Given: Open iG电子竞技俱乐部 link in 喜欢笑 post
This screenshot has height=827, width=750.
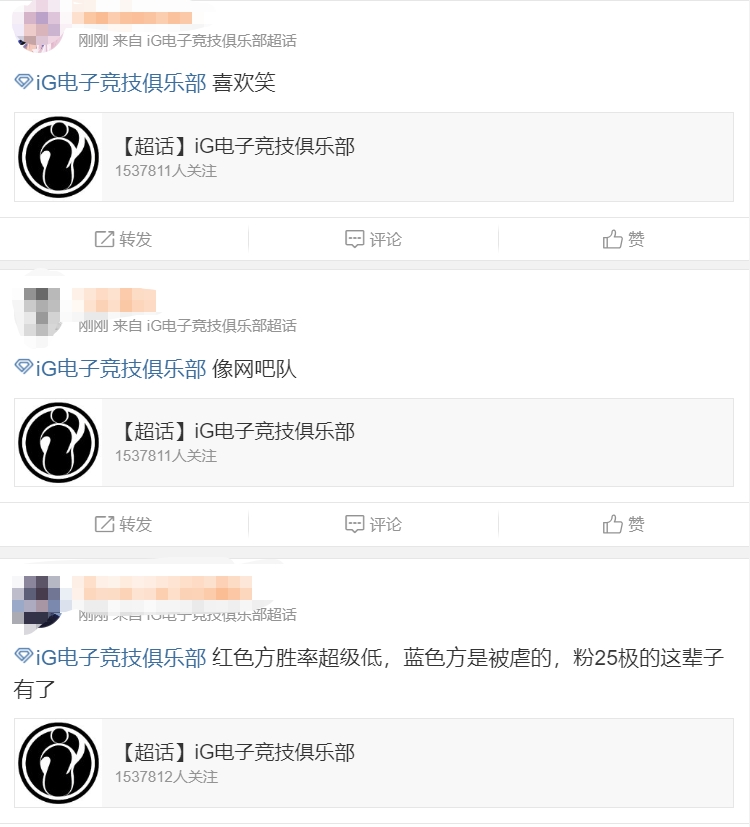Looking at the screenshot, I should pyautogui.click(x=120, y=84).
